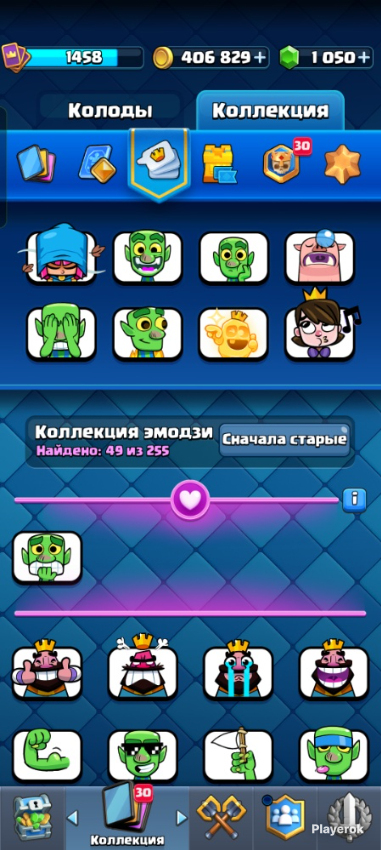Change sort order Сначала старые
Viewport: 381px width, 850px height.
285,439
